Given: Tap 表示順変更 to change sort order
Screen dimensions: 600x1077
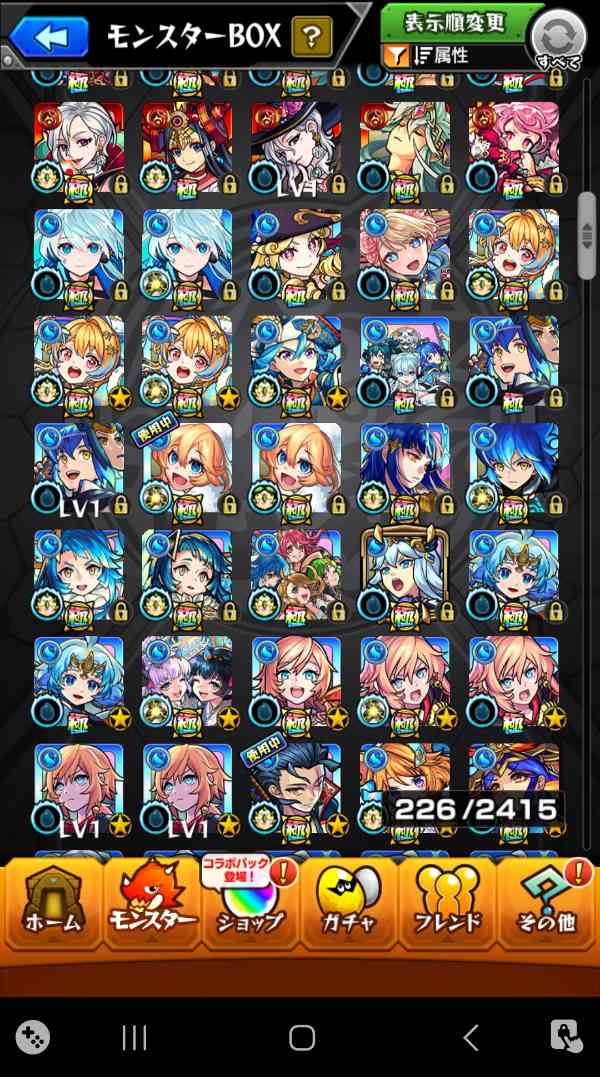Looking at the screenshot, I should [x=455, y=22].
